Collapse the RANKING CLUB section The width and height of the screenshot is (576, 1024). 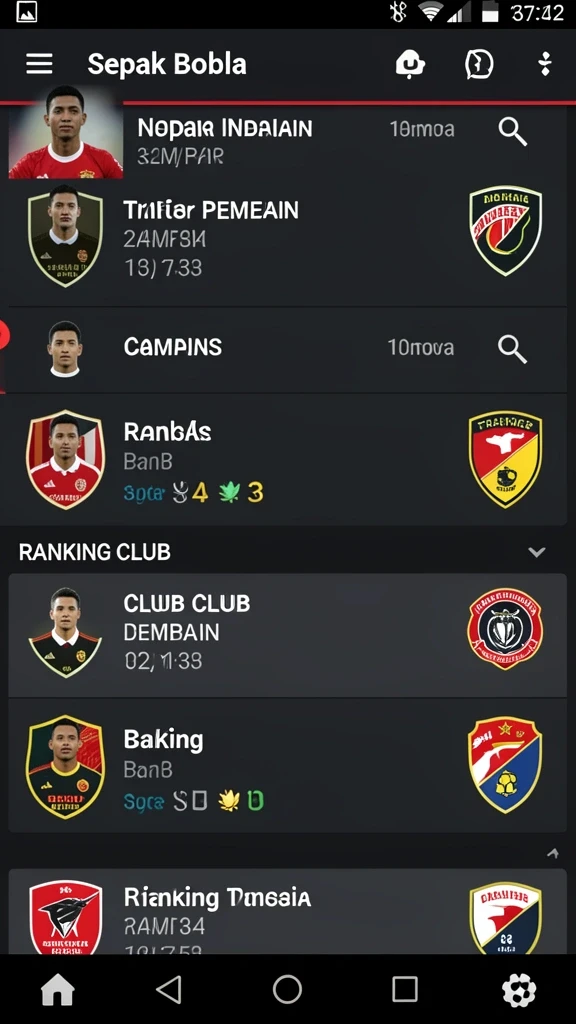tap(537, 552)
